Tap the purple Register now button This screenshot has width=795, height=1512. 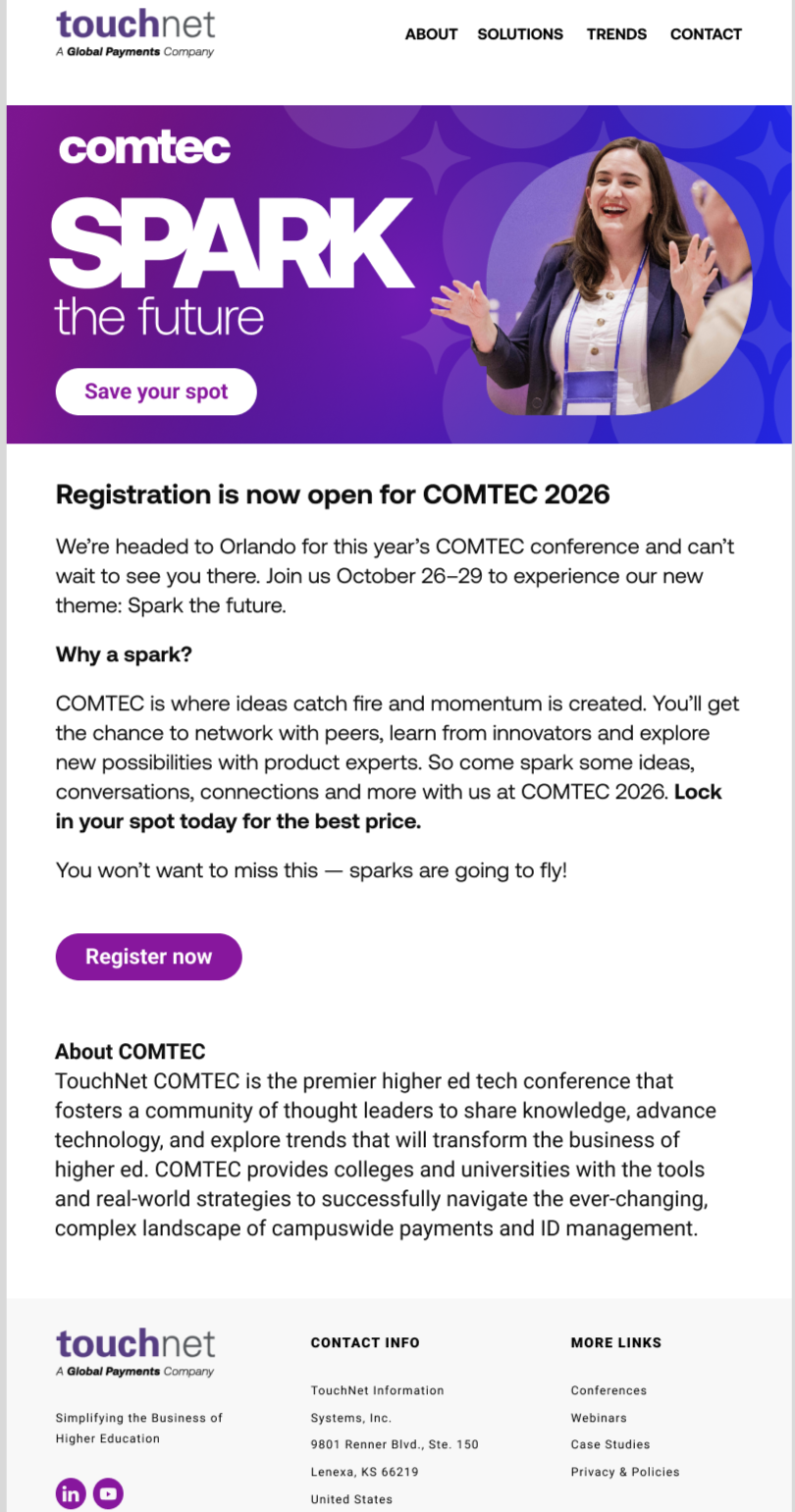(x=148, y=957)
